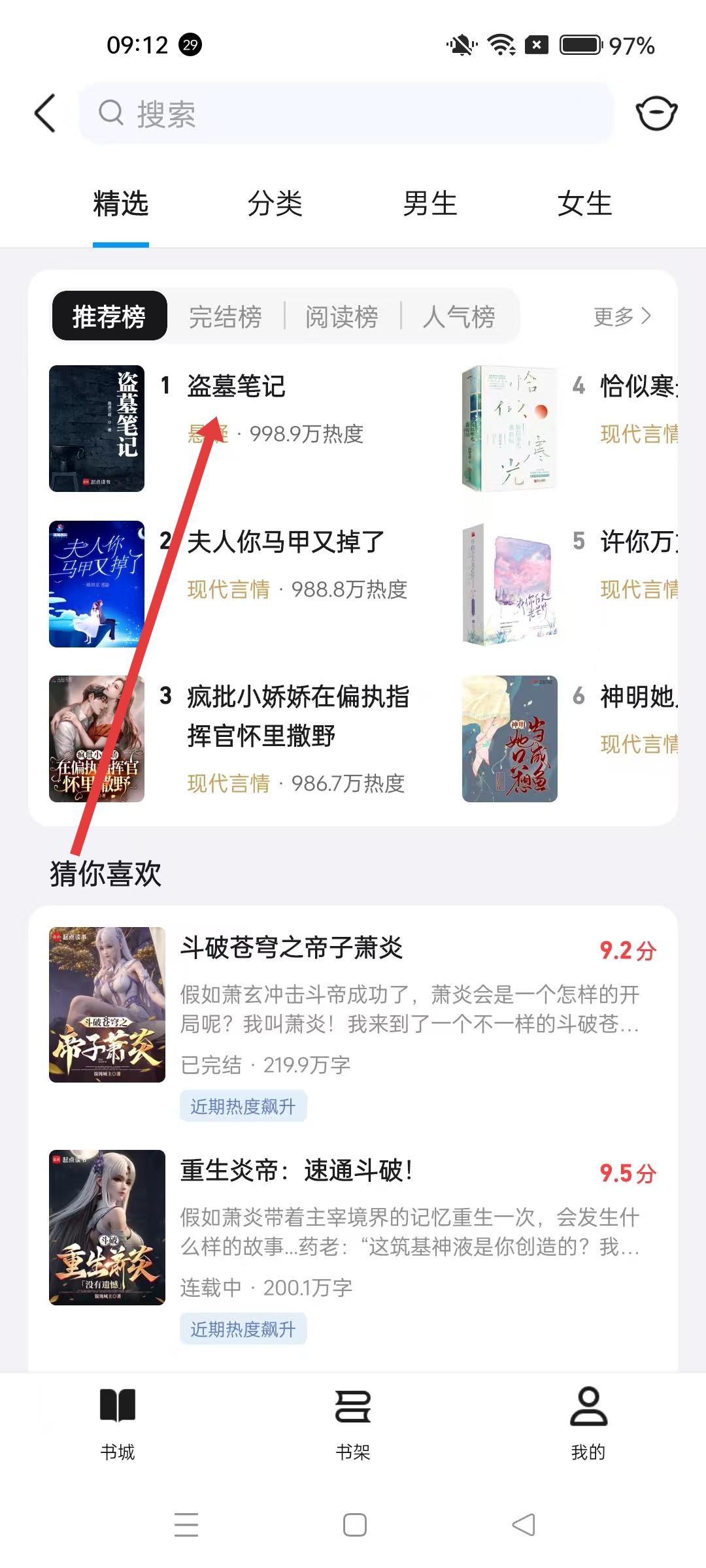Open the face icon beside search

click(656, 114)
